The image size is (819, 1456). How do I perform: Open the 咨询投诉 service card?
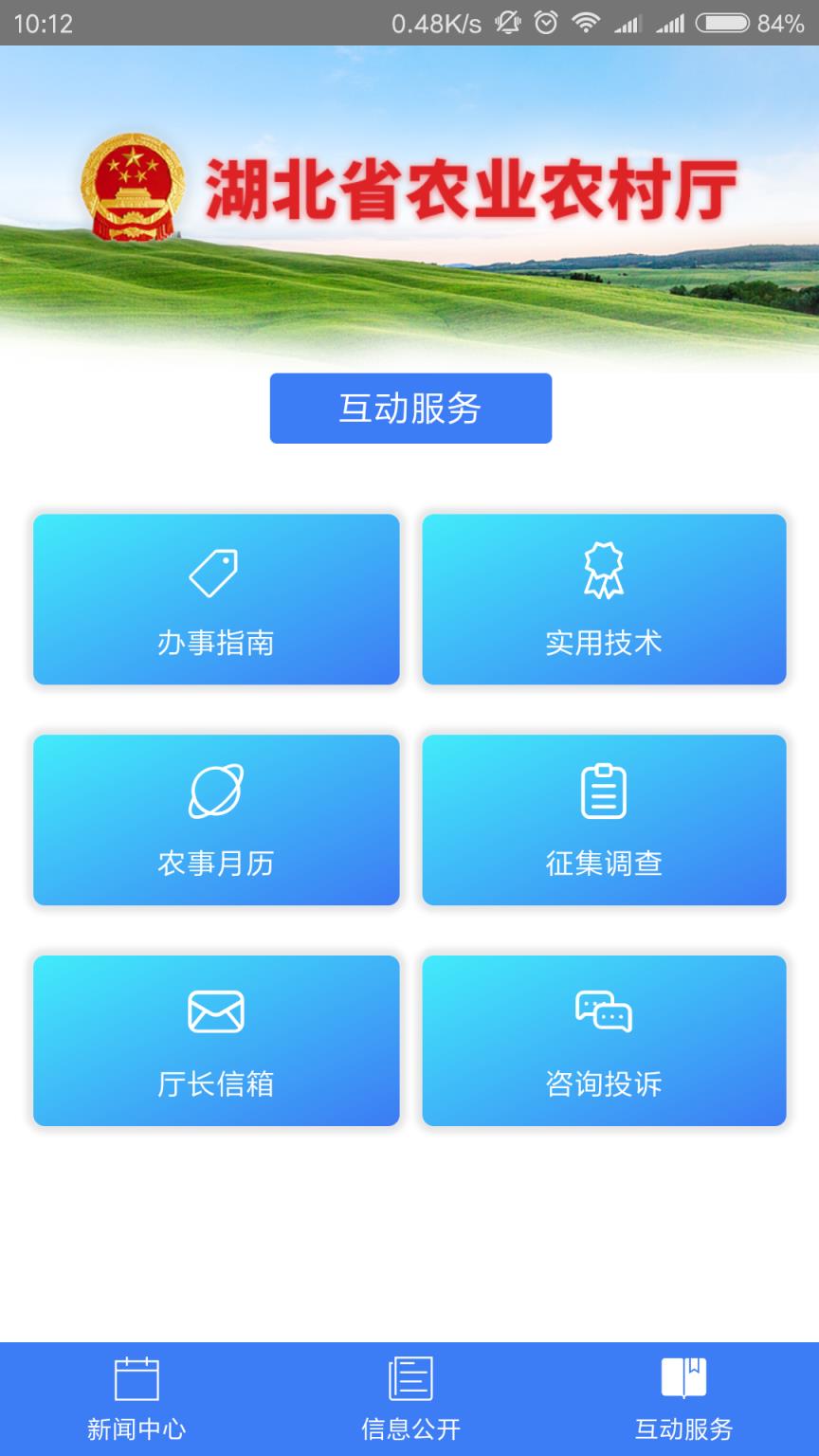tap(604, 1041)
